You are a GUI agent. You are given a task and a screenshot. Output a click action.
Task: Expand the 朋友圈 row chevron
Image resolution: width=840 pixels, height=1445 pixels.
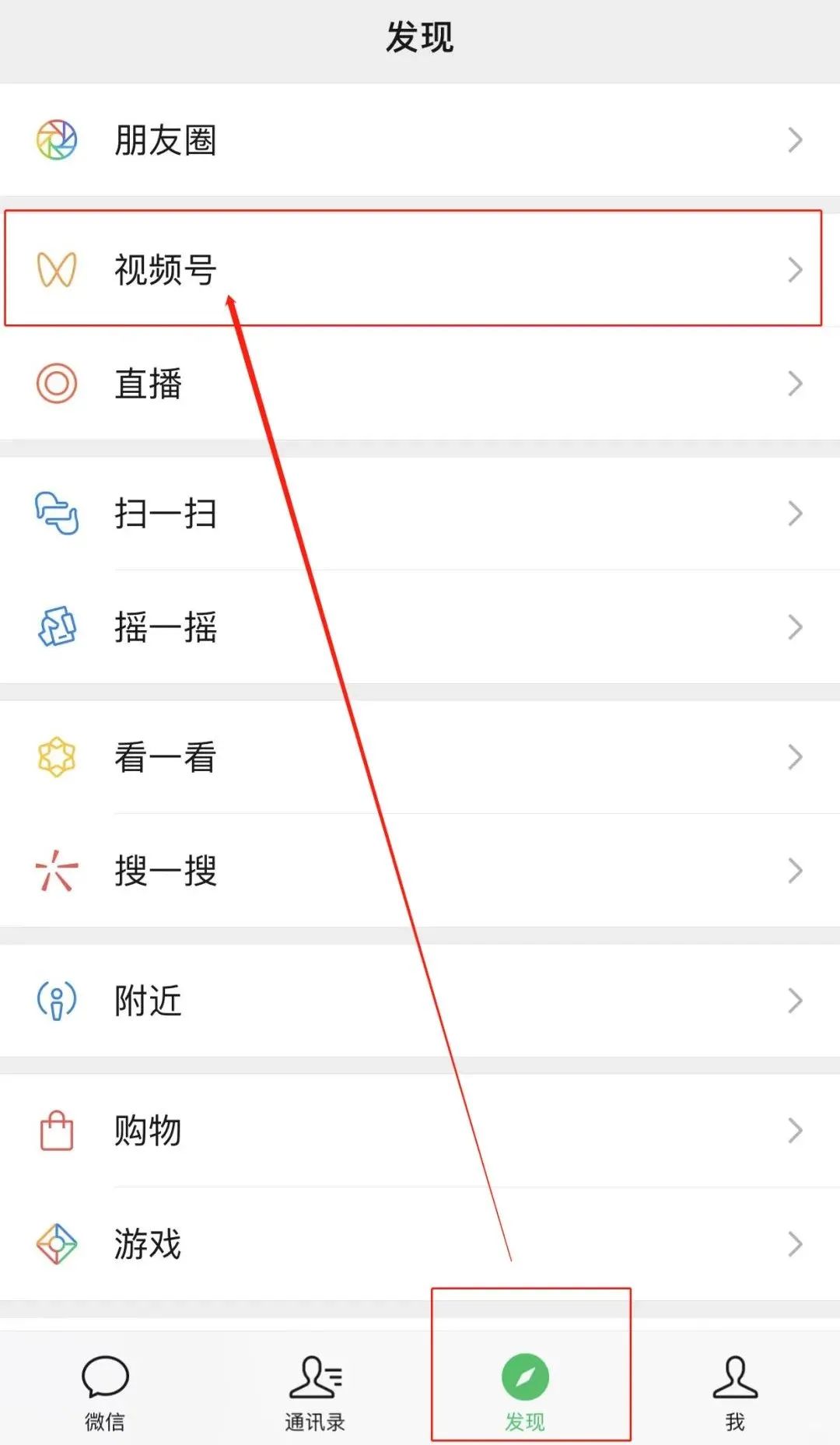(795, 140)
